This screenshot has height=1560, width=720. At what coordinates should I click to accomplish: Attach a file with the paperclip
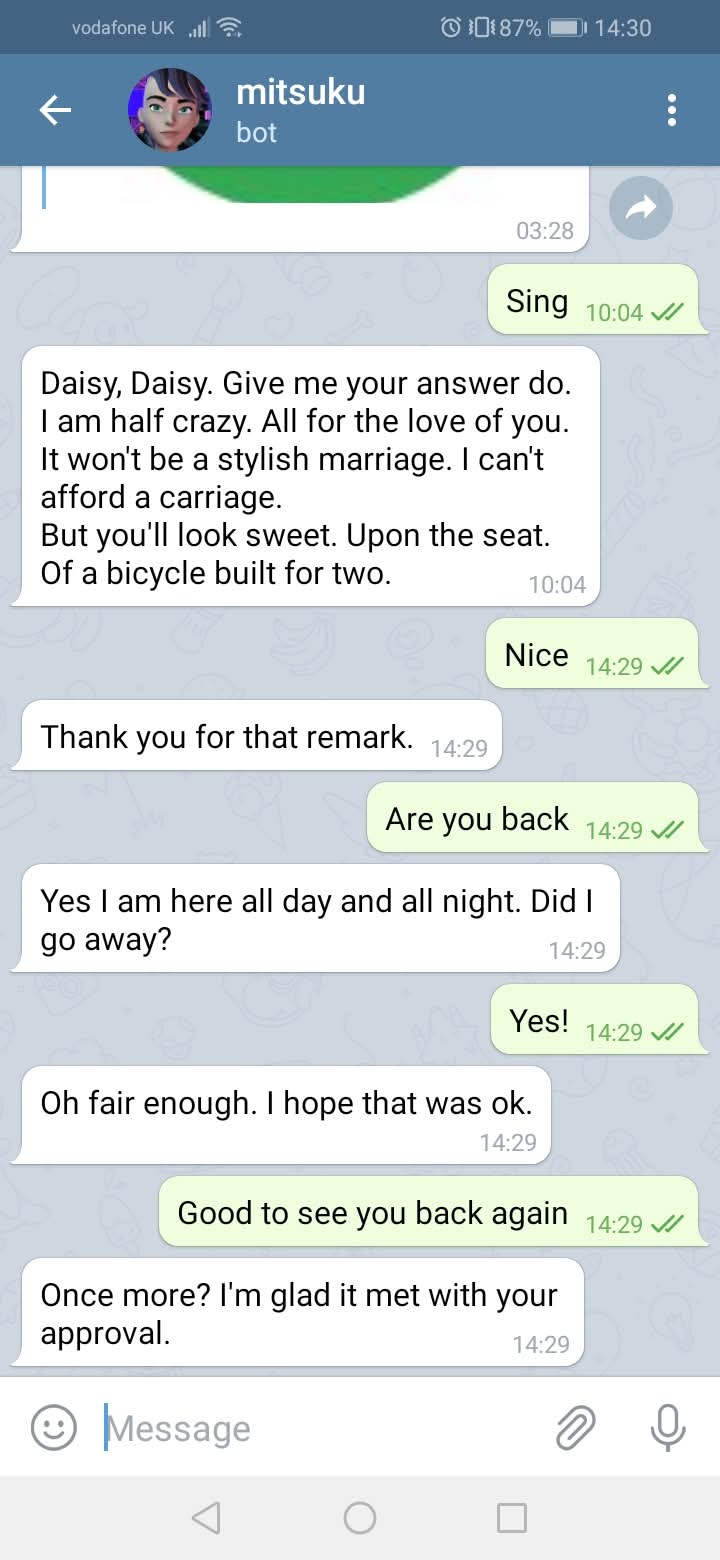(x=575, y=1427)
